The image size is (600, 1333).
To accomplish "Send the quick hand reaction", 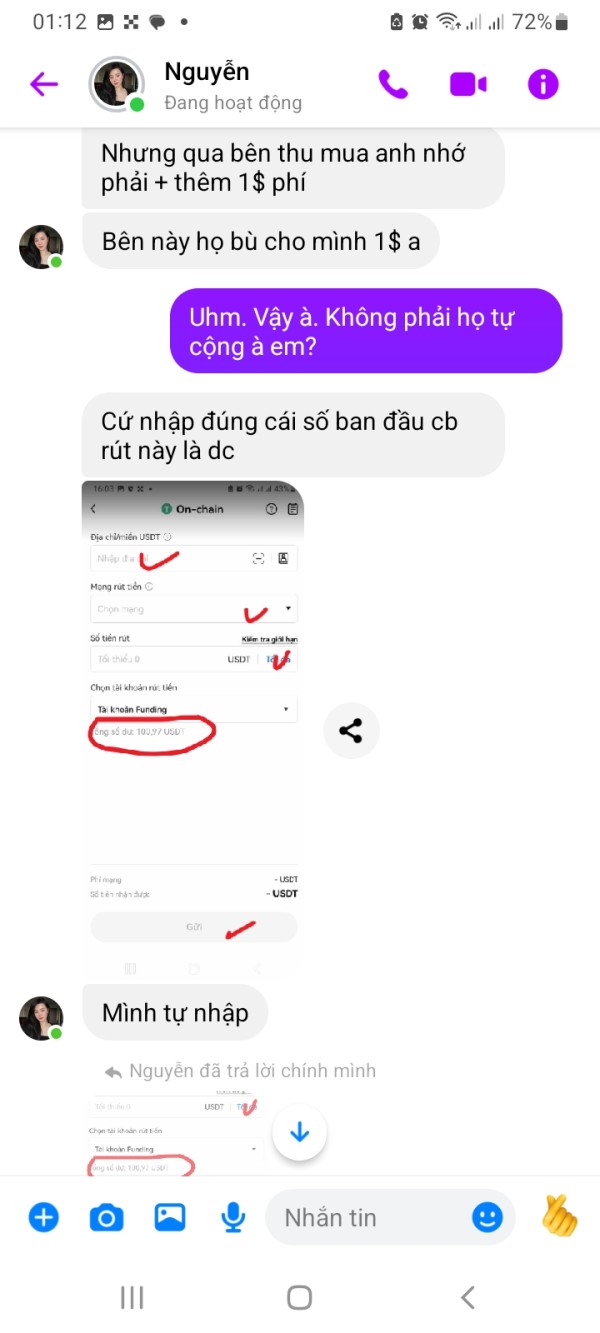I will tap(559, 1215).
